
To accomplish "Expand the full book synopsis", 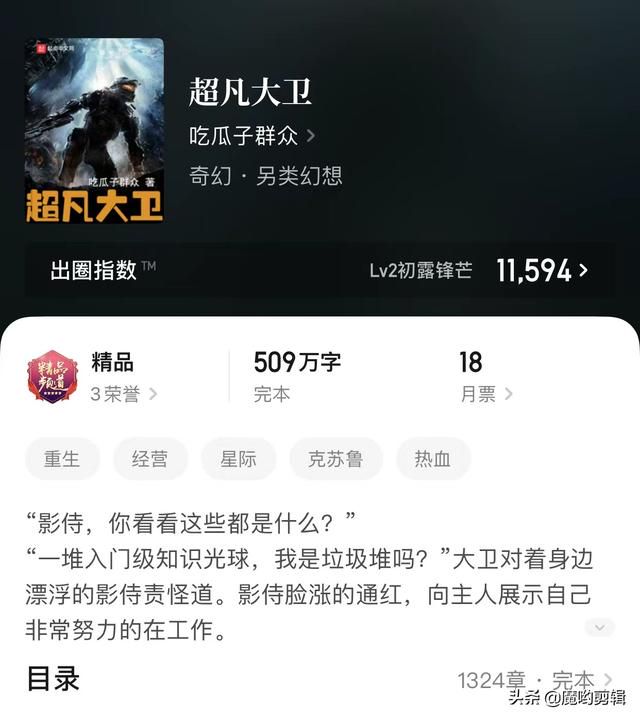I will (598, 627).
